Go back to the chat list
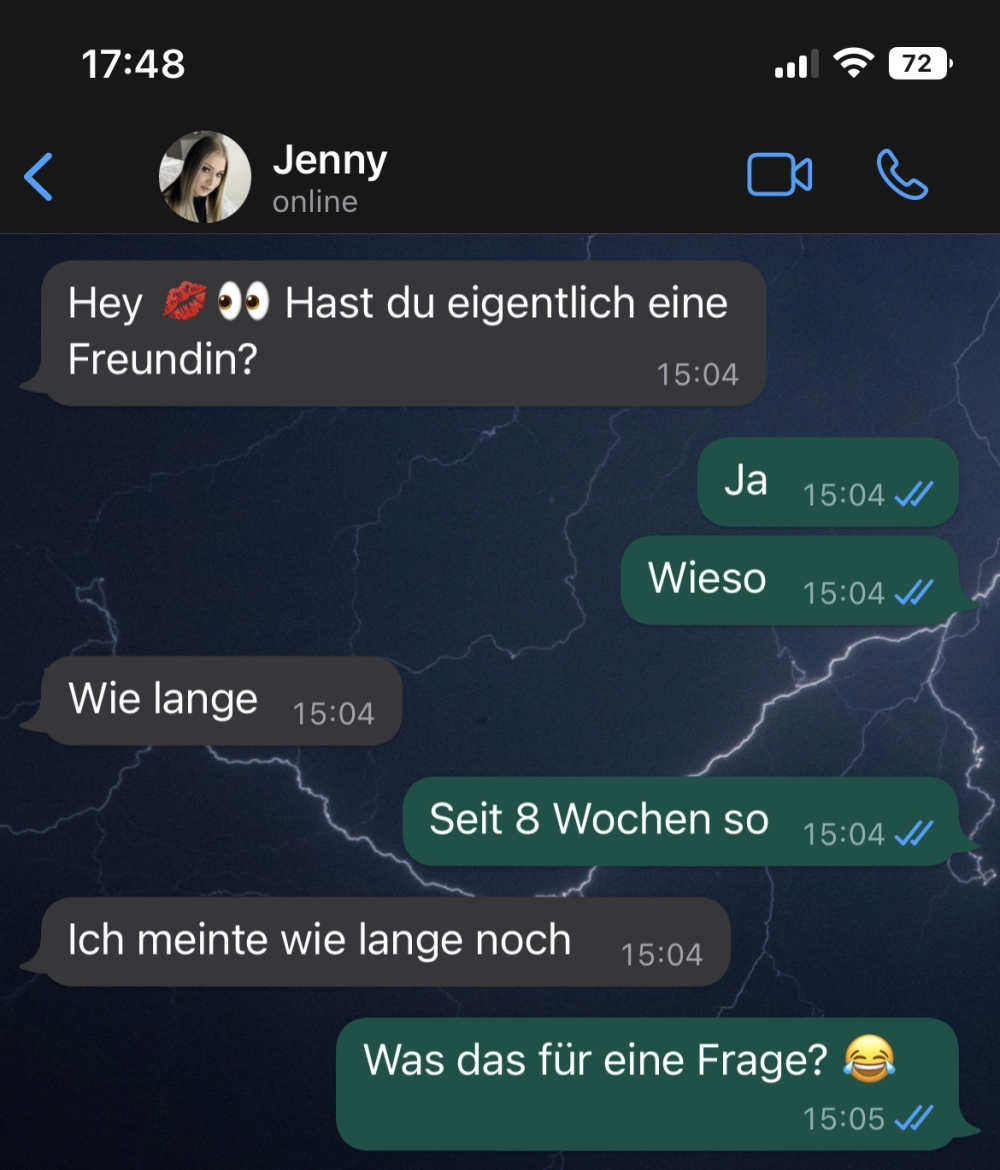The width and height of the screenshot is (1000, 1170). tap(38, 177)
